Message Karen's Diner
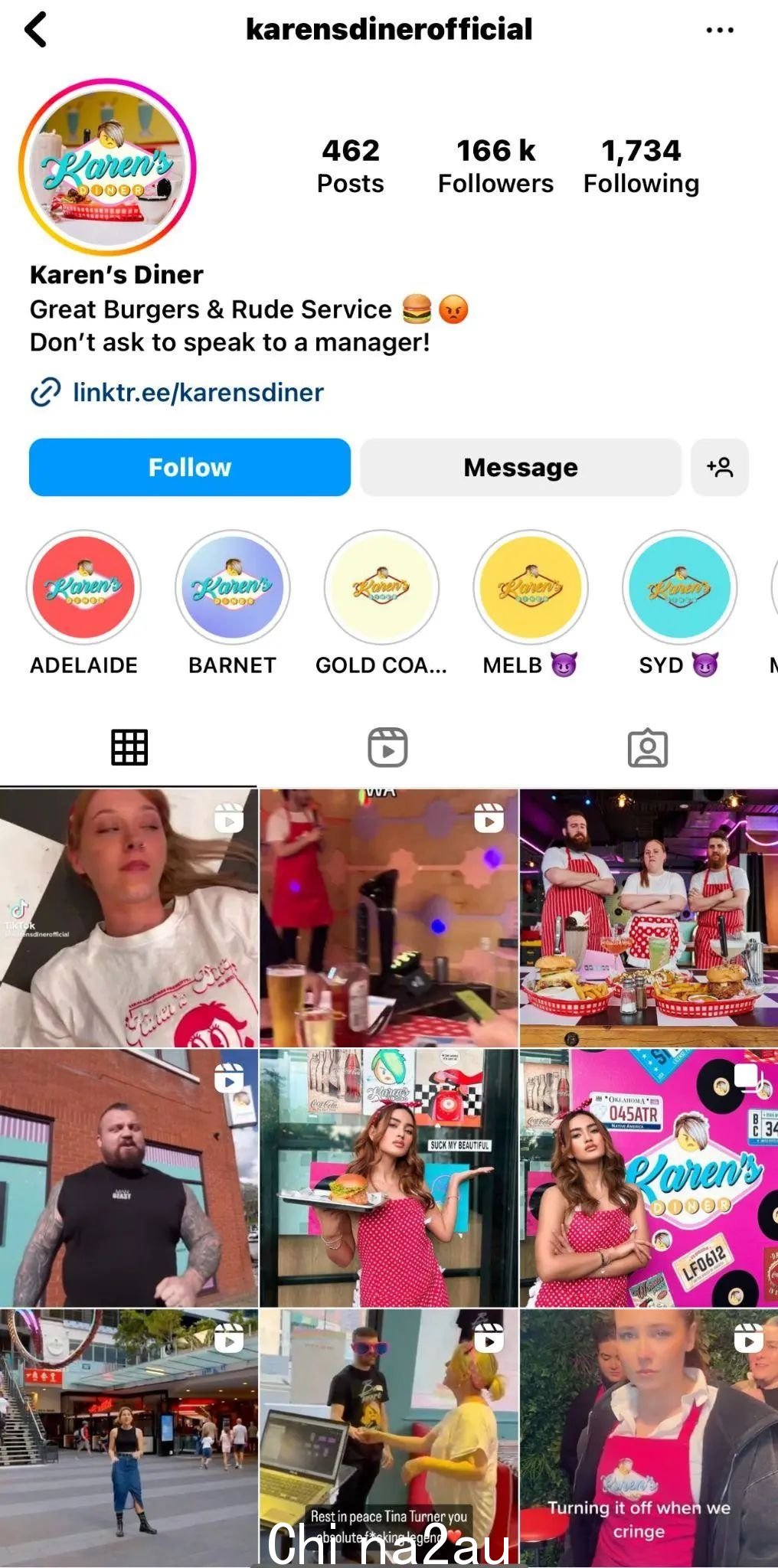778x1568 pixels. click(521, 467)
